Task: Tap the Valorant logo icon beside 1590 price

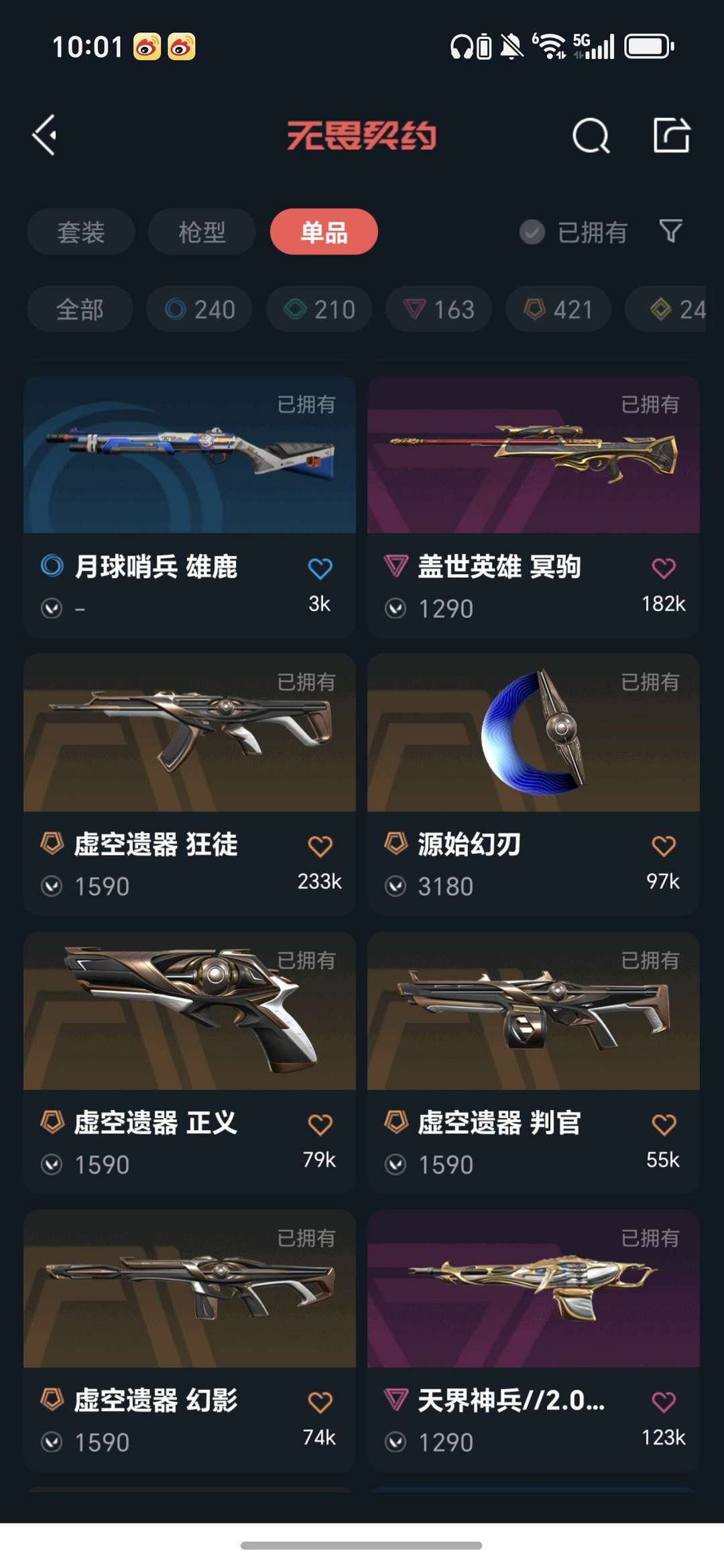Action: (x=52, y=886)
